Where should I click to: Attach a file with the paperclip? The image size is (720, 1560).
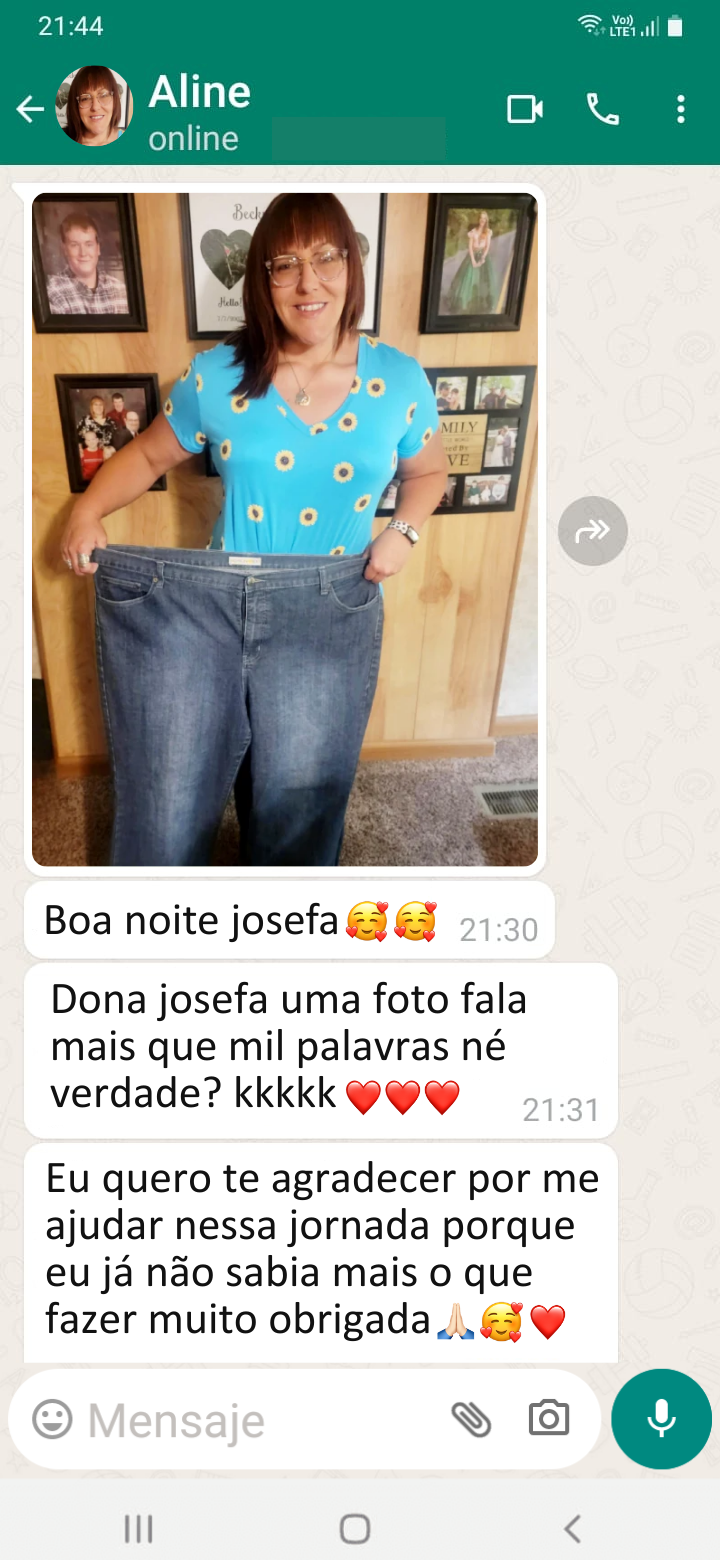click(x=471, y=1418)
